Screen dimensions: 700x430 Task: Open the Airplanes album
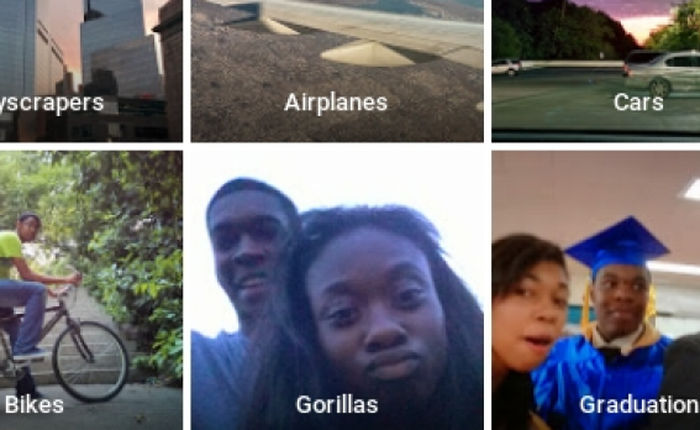click(337, 70)
